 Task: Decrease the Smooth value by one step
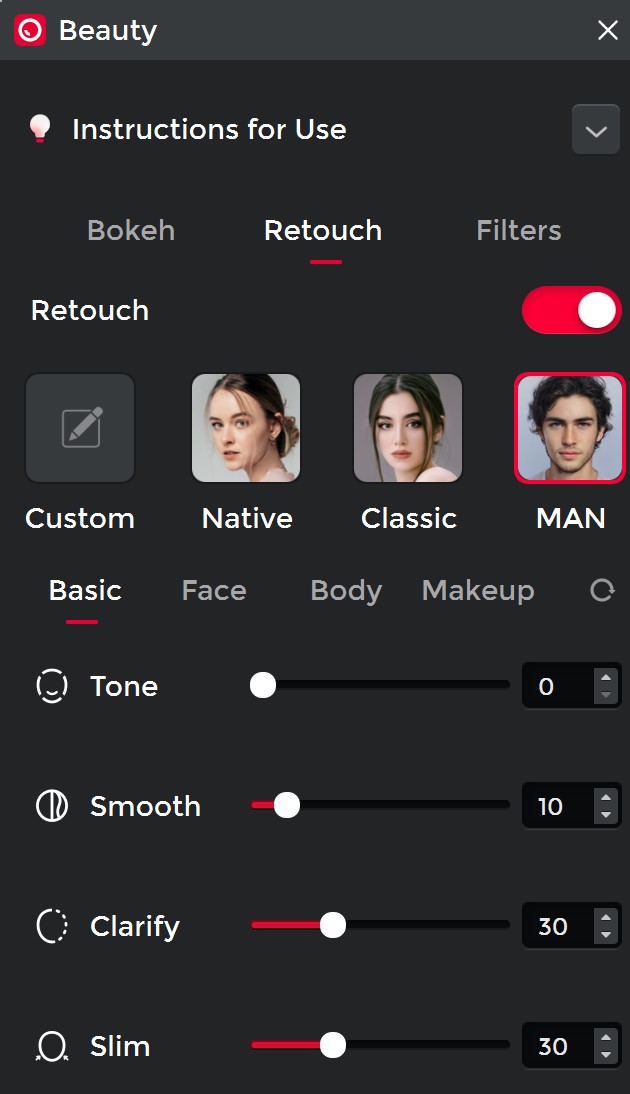point(605,815)
